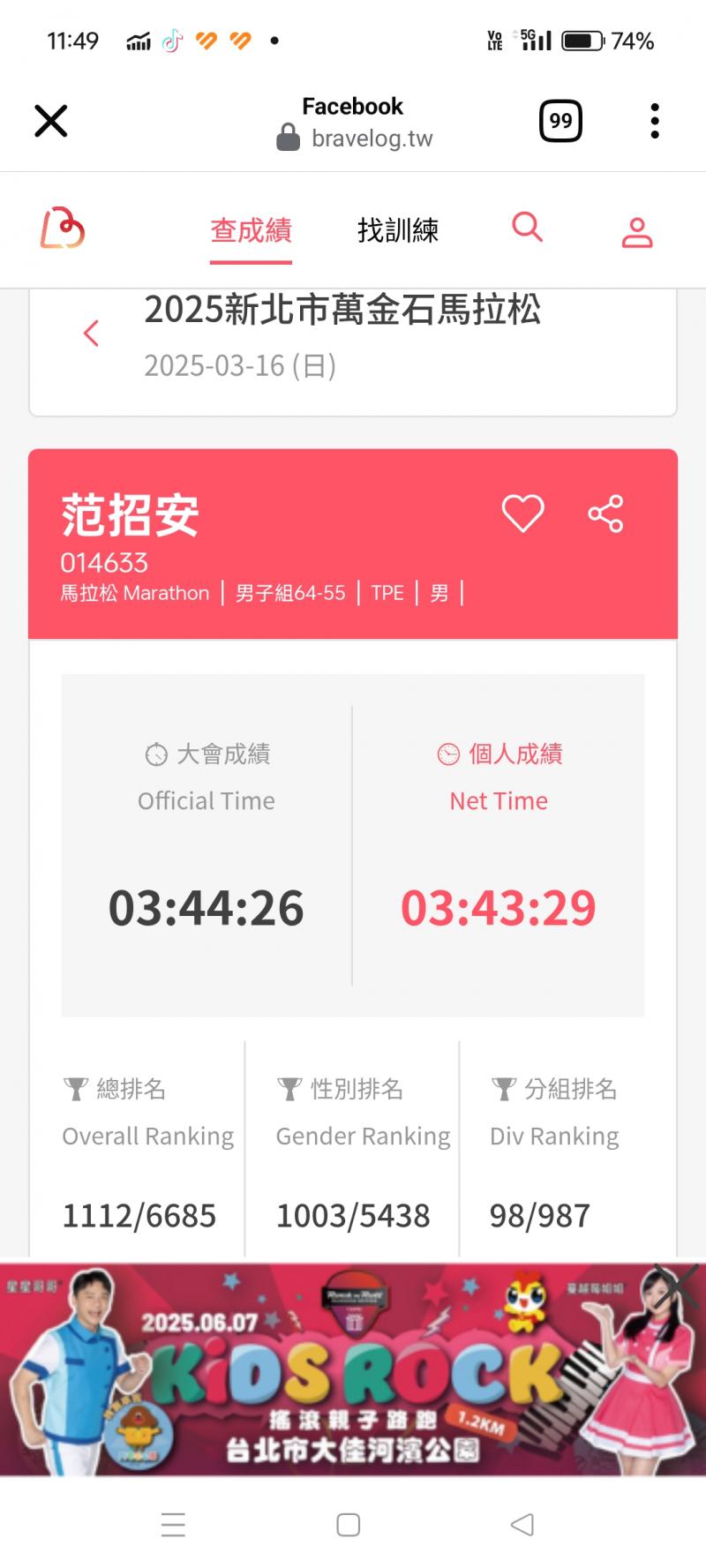The width and height of the screenshot is (706, 1568).
Task: Dismiss the Kids Rock ad banner
Action: point(676,1286)
